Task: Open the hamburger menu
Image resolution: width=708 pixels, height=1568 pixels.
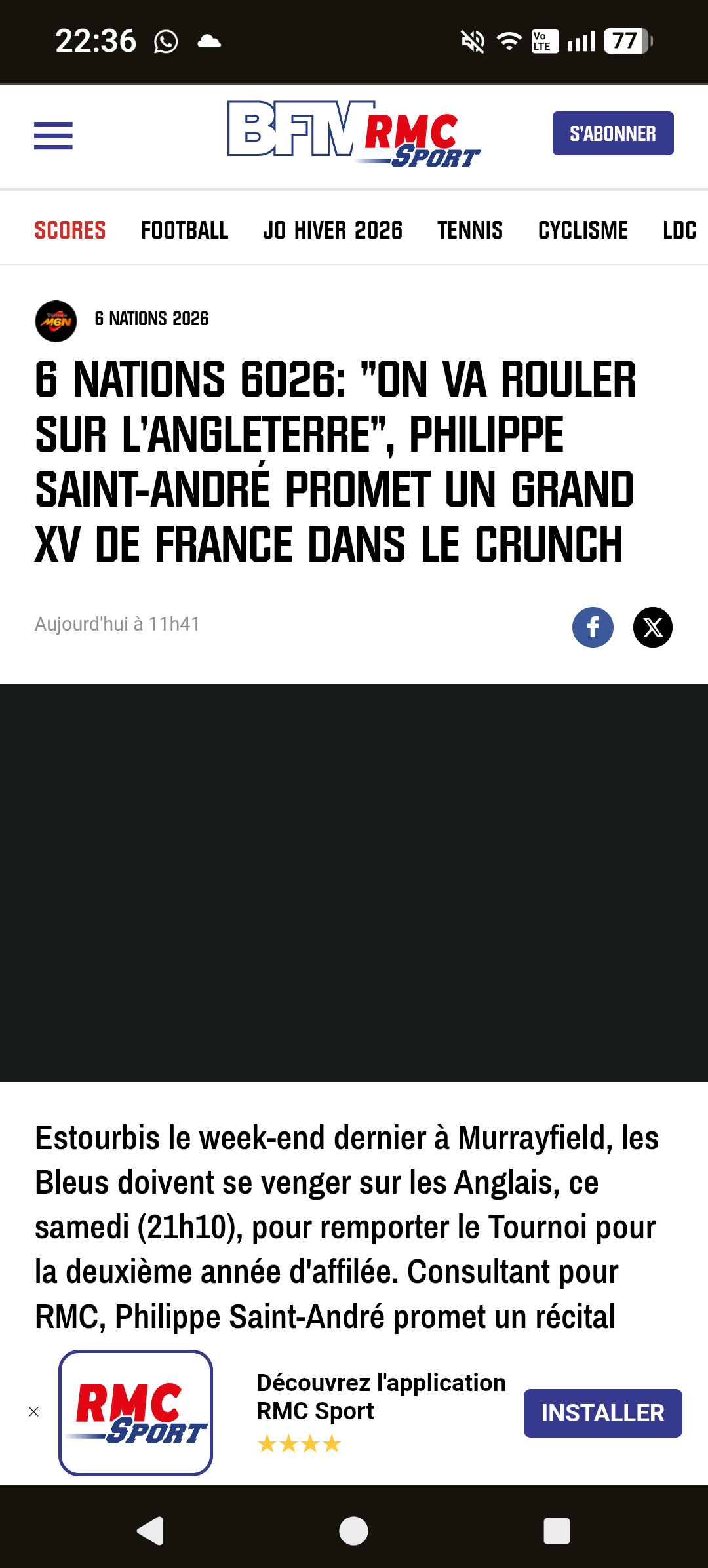Action: 53,136
